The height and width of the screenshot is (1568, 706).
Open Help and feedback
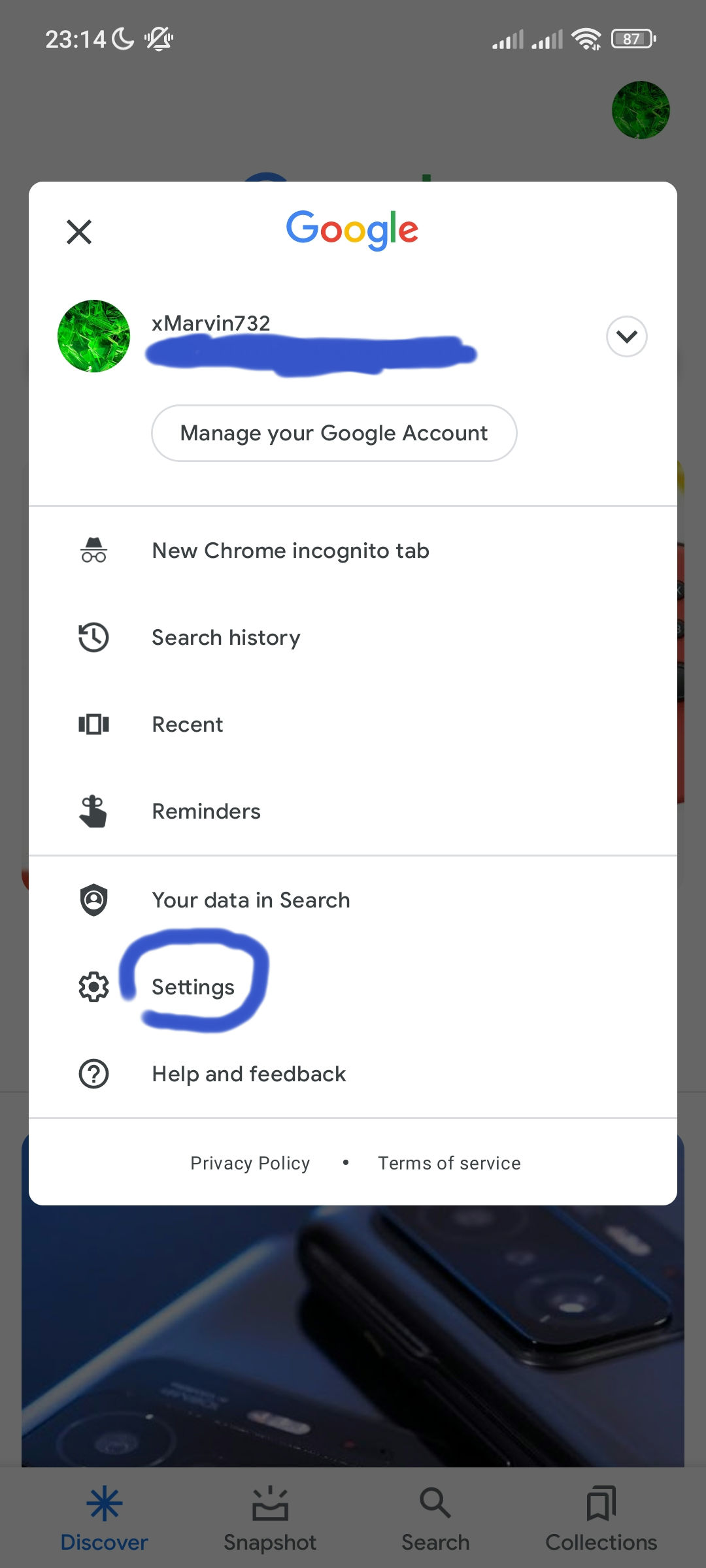click(x=353, y=1074)
